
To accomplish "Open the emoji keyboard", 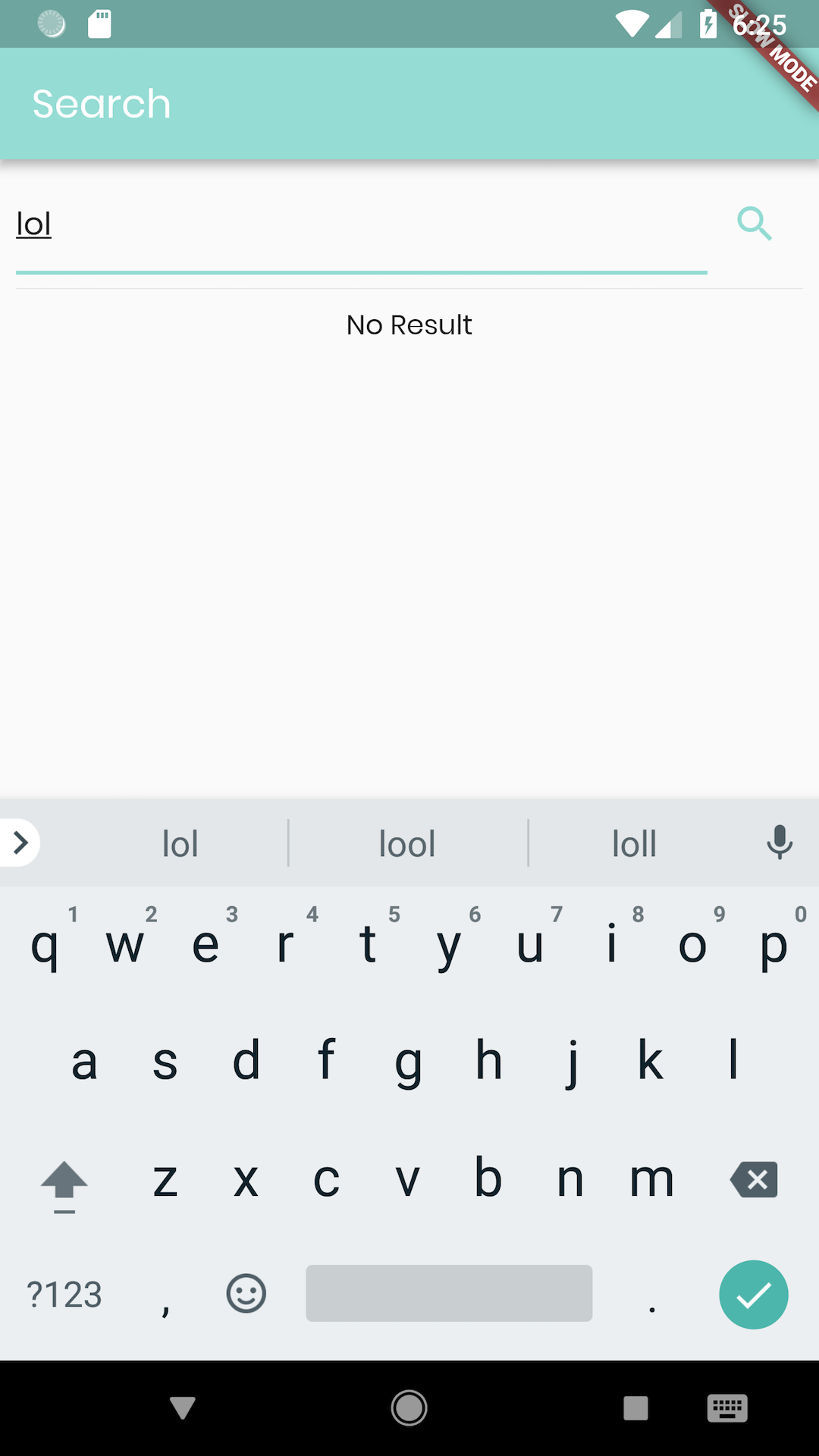I will [x=246, y=1293].
